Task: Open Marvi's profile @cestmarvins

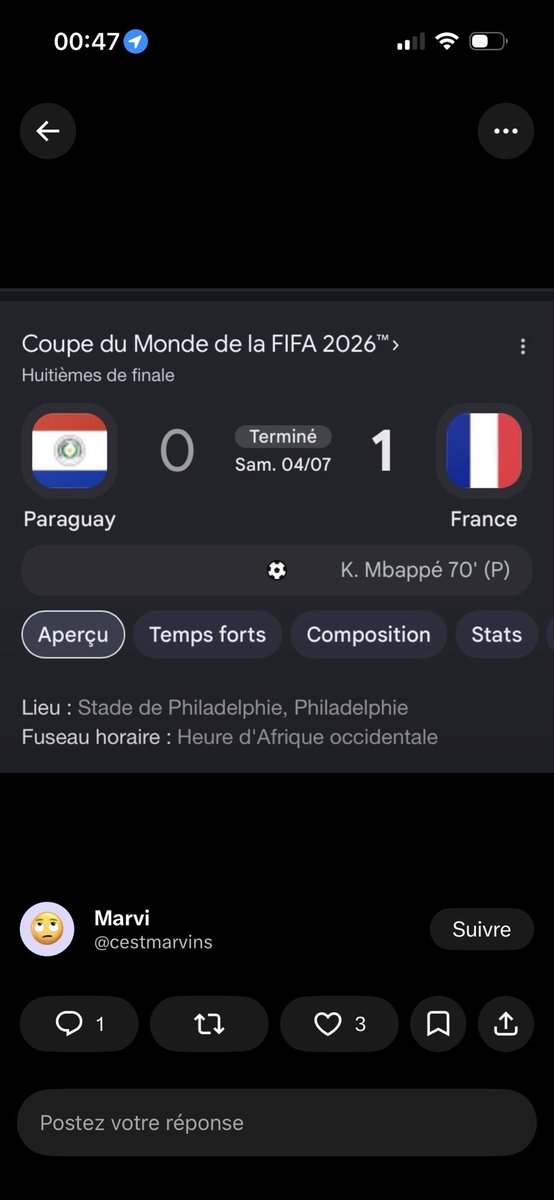Action: (153, 942)
